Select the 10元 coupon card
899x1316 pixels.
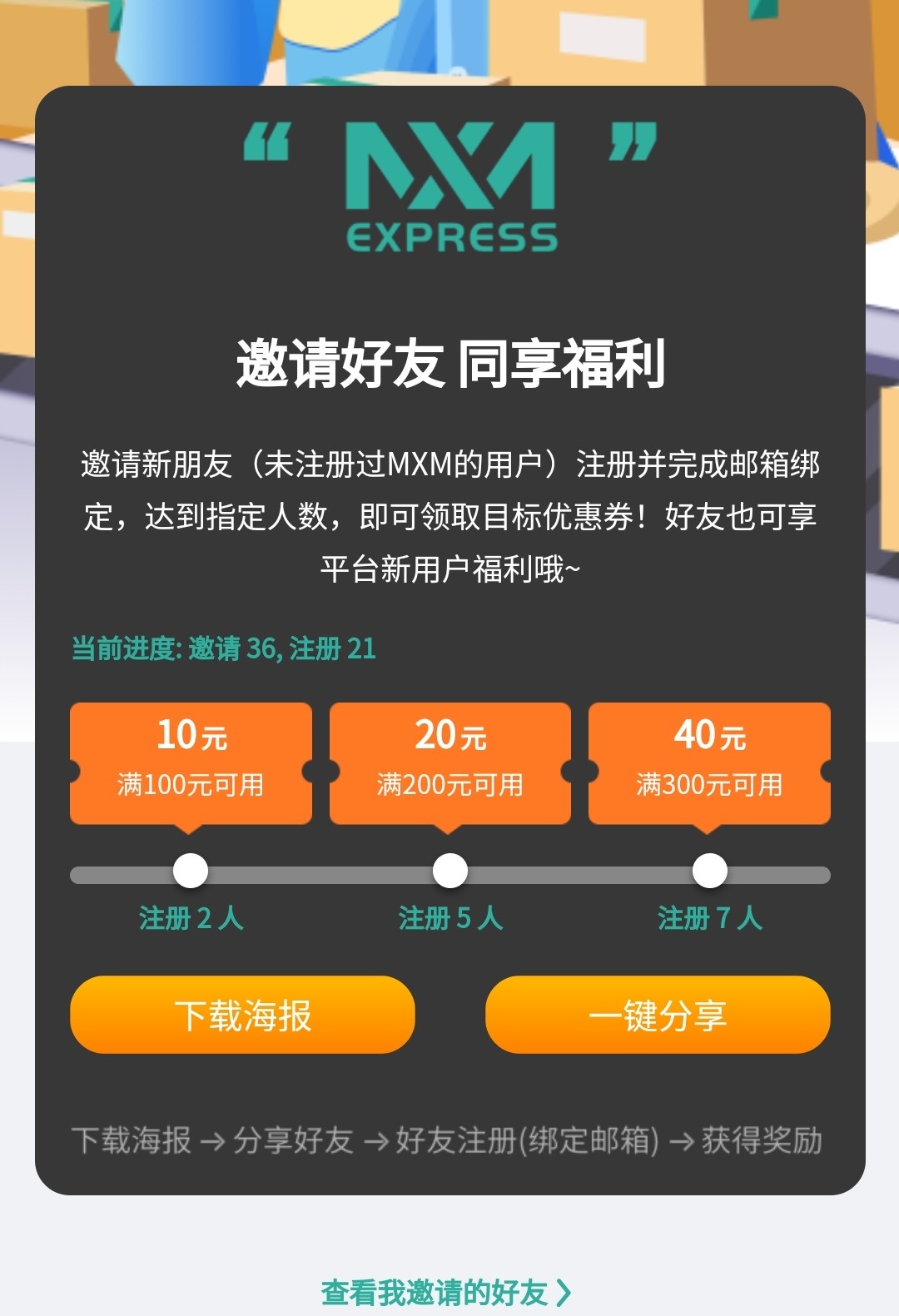tap(191, 762)
